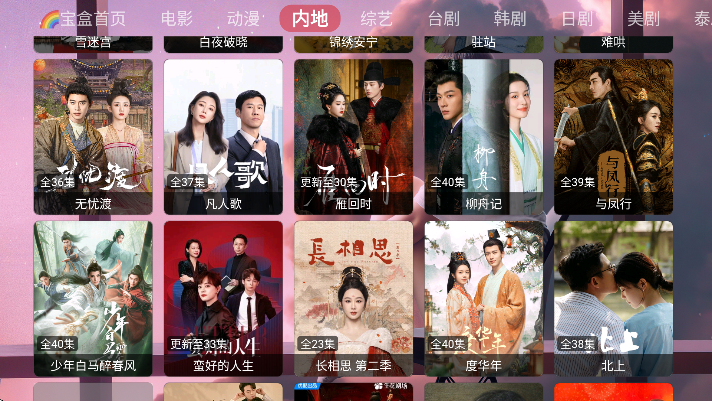712x401 pixels.
Task: Switch to the 电影 tab
Action: (x=177, y=18)
